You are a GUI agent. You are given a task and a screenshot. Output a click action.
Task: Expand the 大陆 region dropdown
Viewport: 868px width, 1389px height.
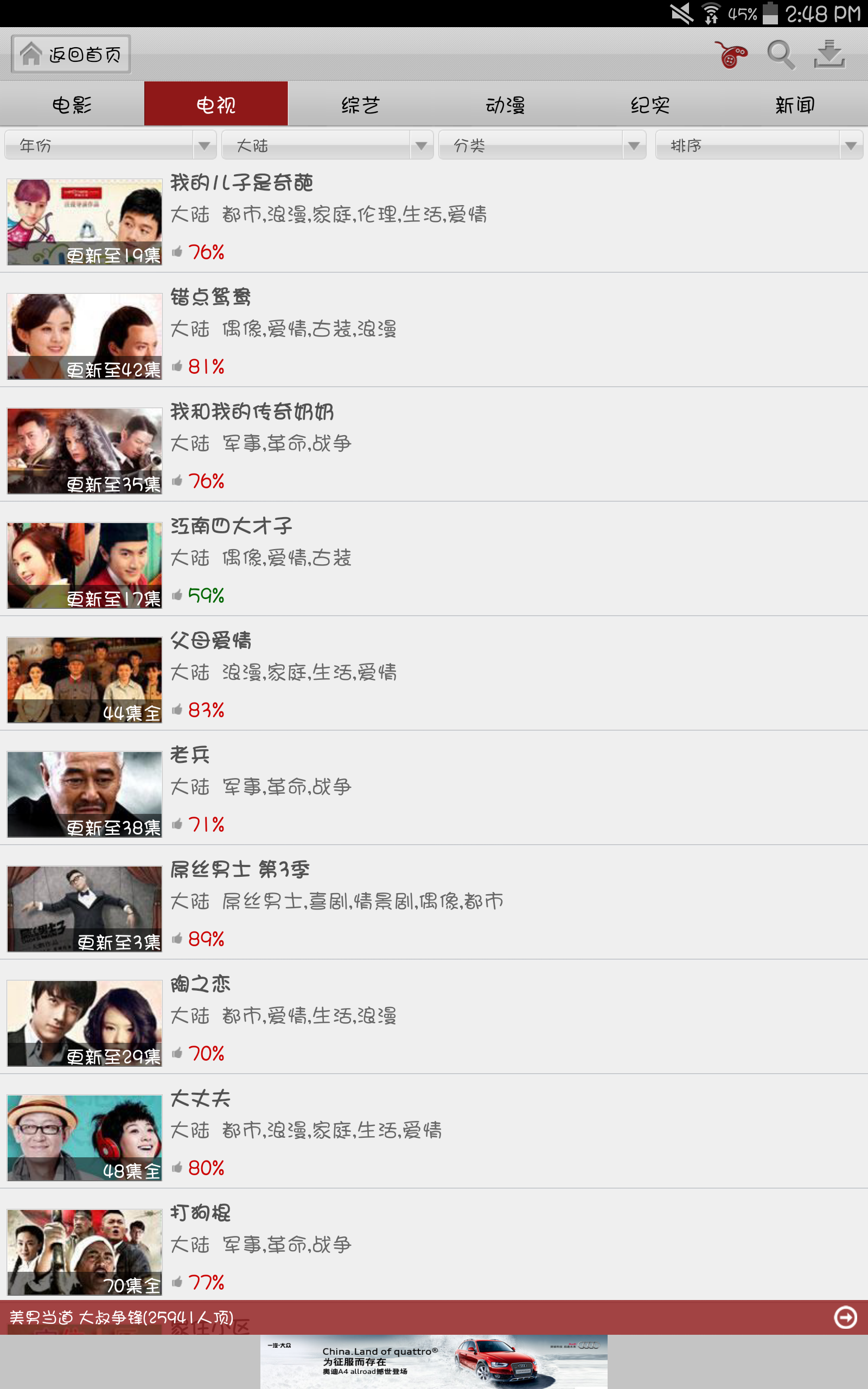(x=327, y=145)
